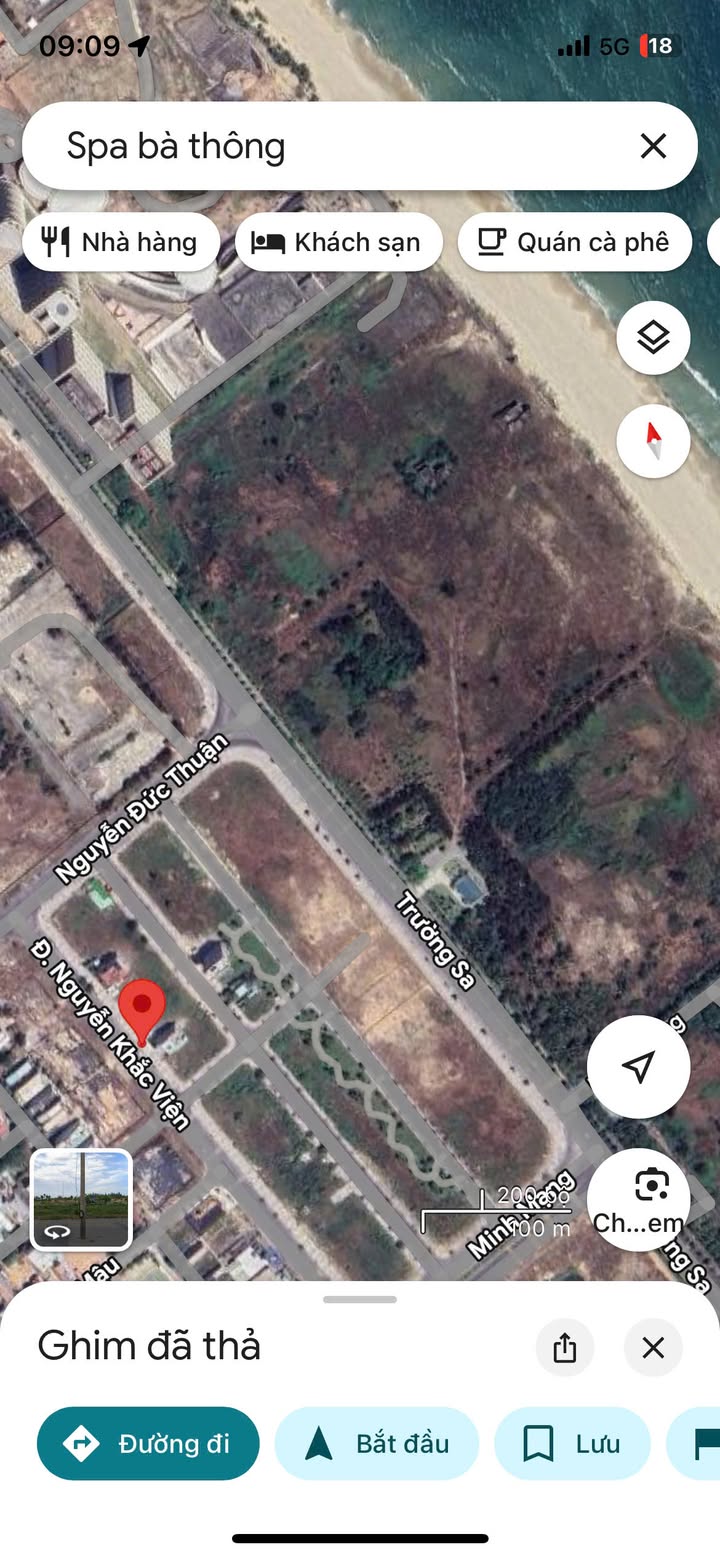
Task: Tap the sheet's drag handle to expand
Action: point(360,1299)
